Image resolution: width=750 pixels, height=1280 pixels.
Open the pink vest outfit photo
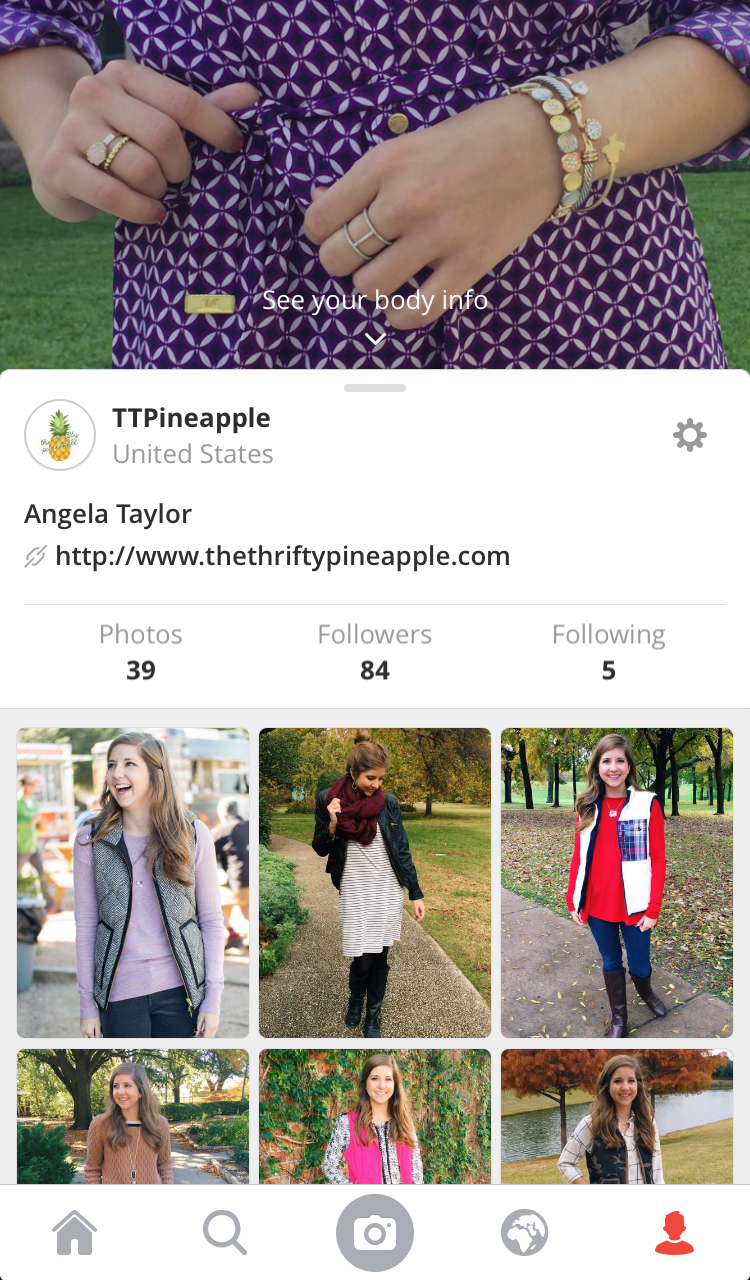[x=375, y=1115]
